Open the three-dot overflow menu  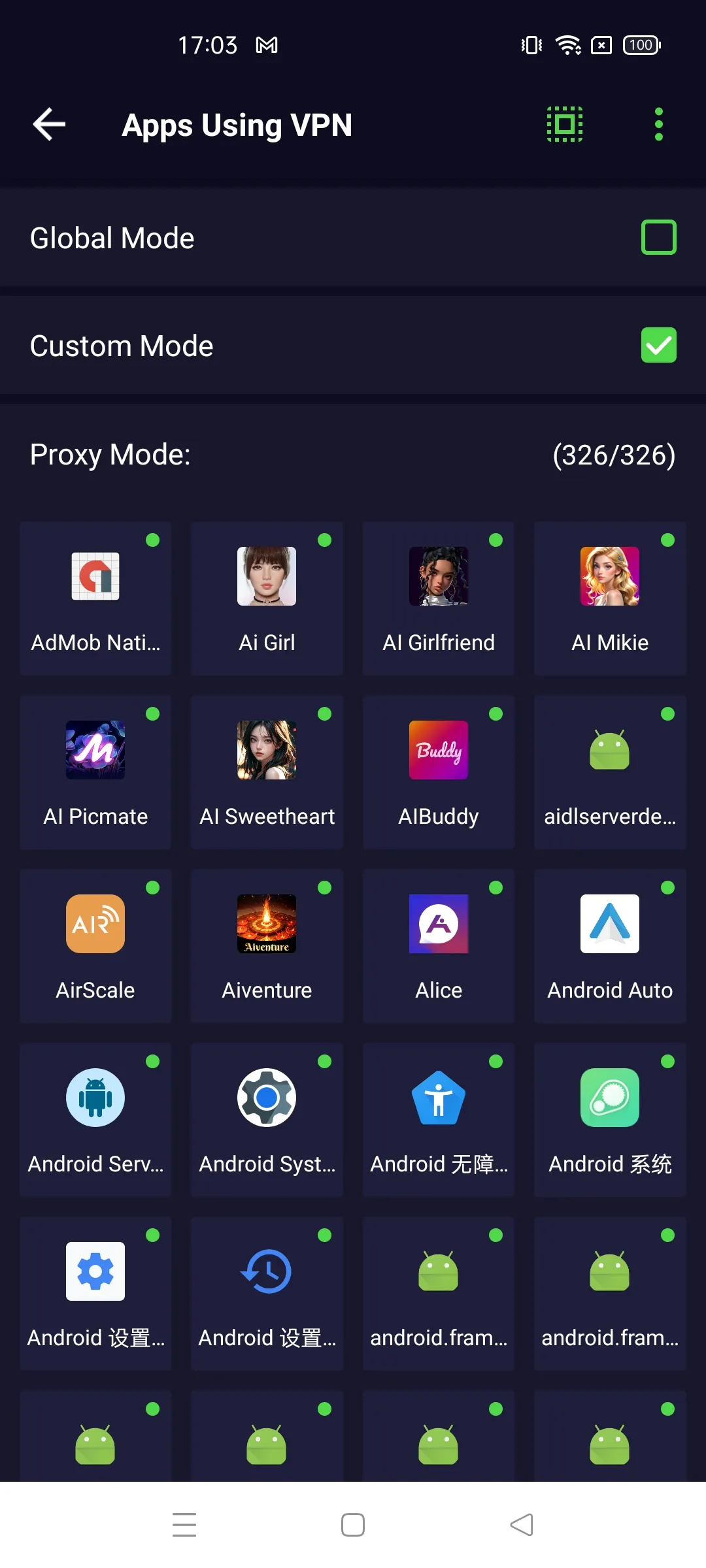point(658,124)
